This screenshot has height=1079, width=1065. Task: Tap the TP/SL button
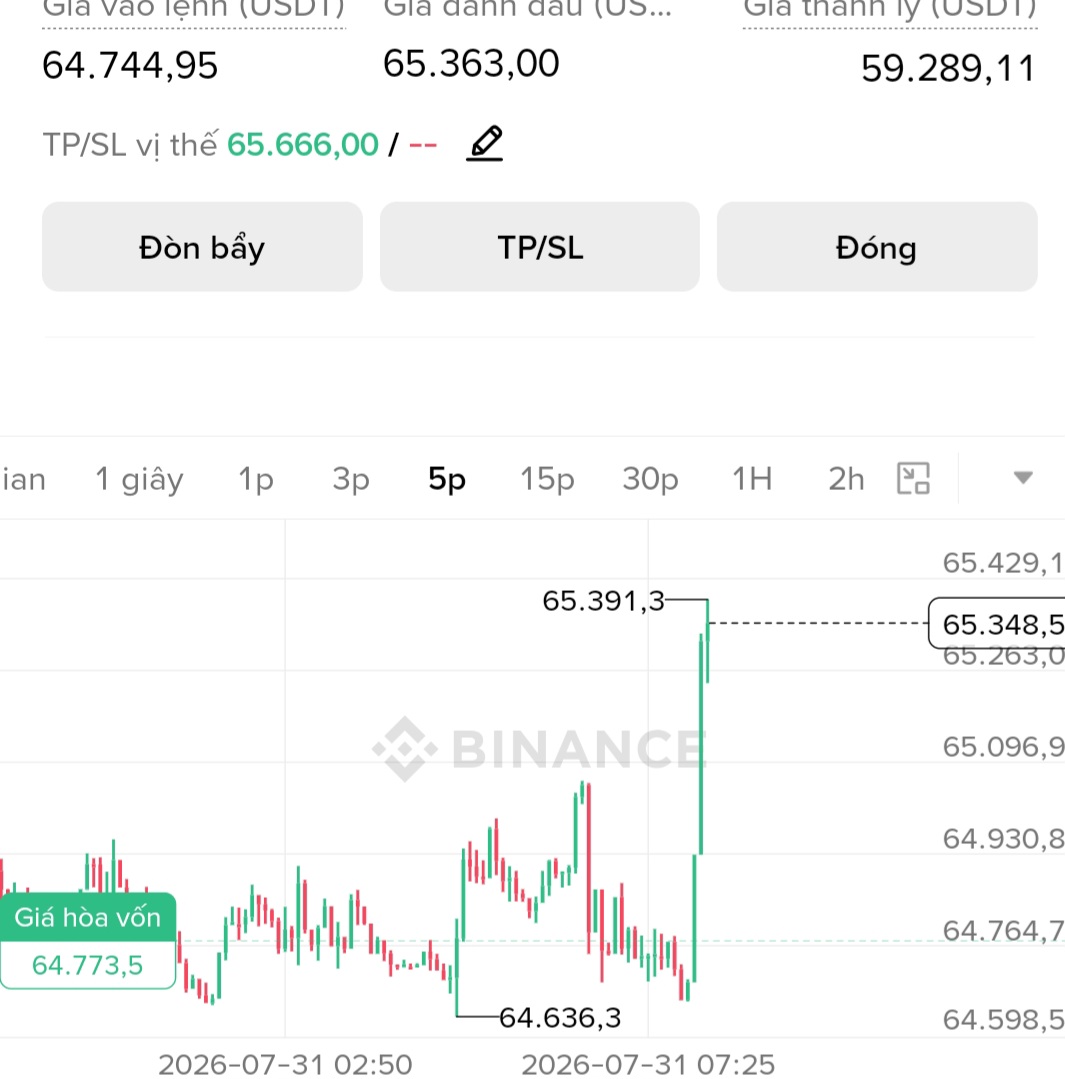pyautogui.click(x=540, y=247)
